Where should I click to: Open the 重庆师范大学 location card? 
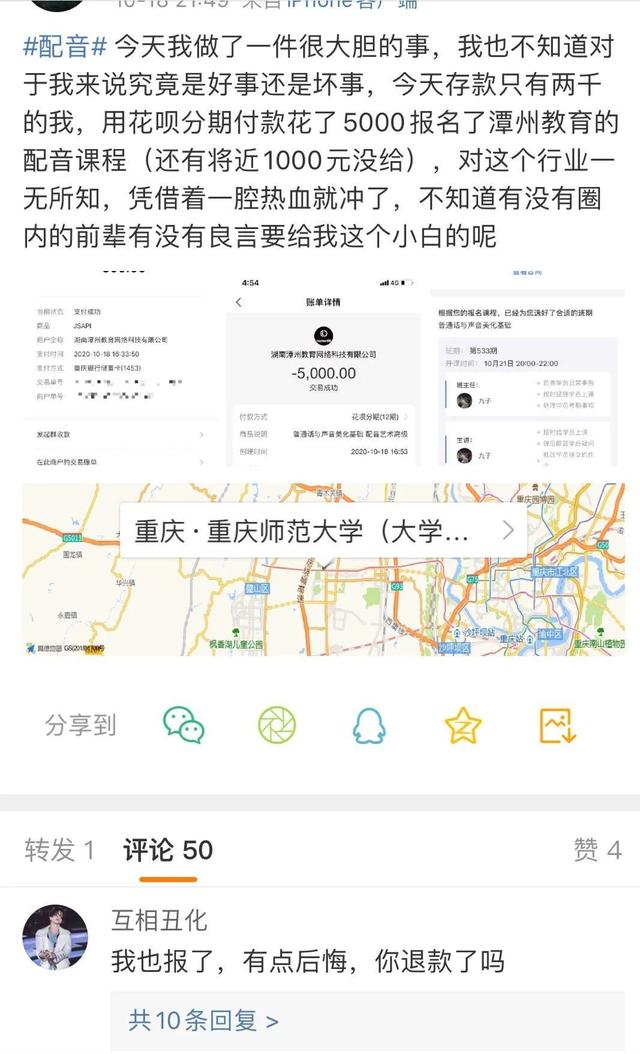coord(323,531)
